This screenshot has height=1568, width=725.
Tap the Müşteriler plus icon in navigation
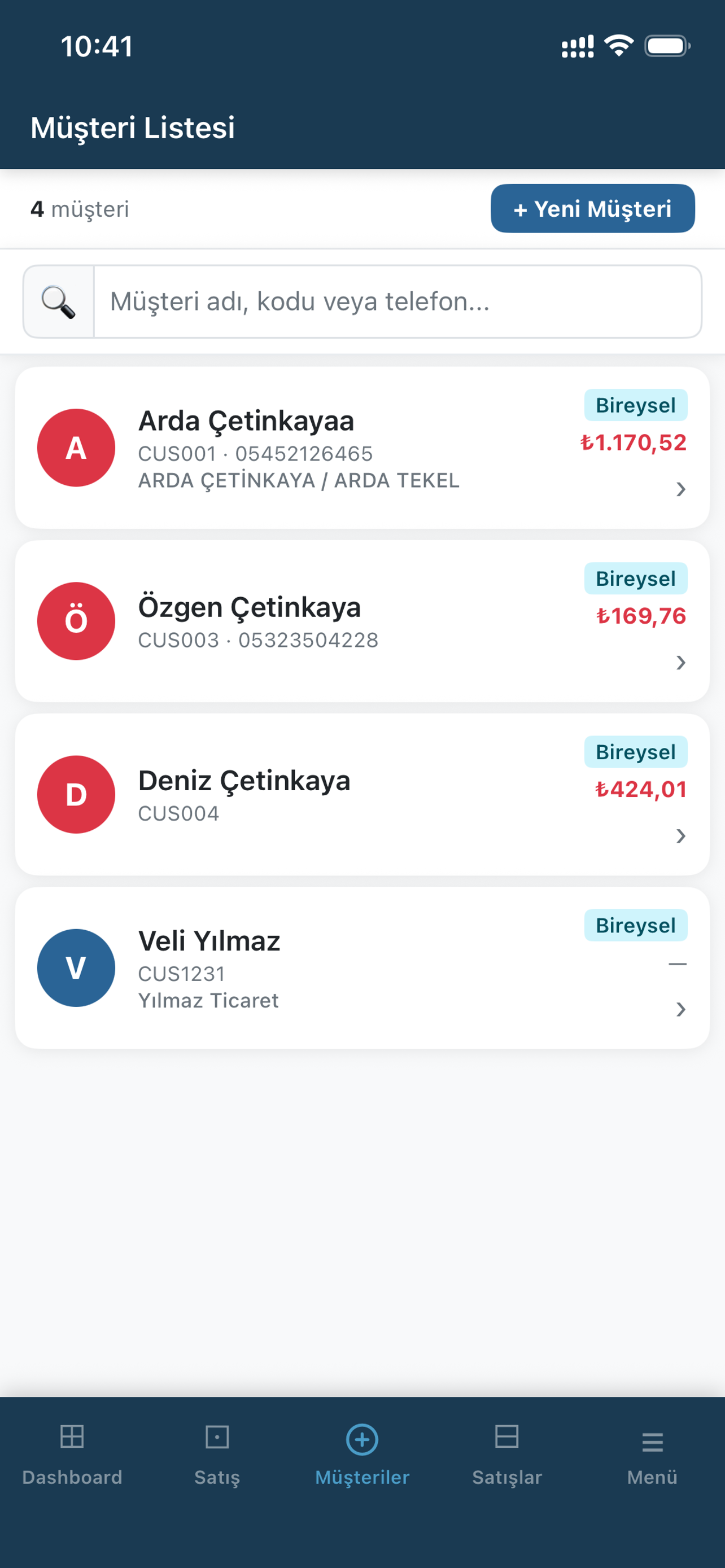[362, 1439]
